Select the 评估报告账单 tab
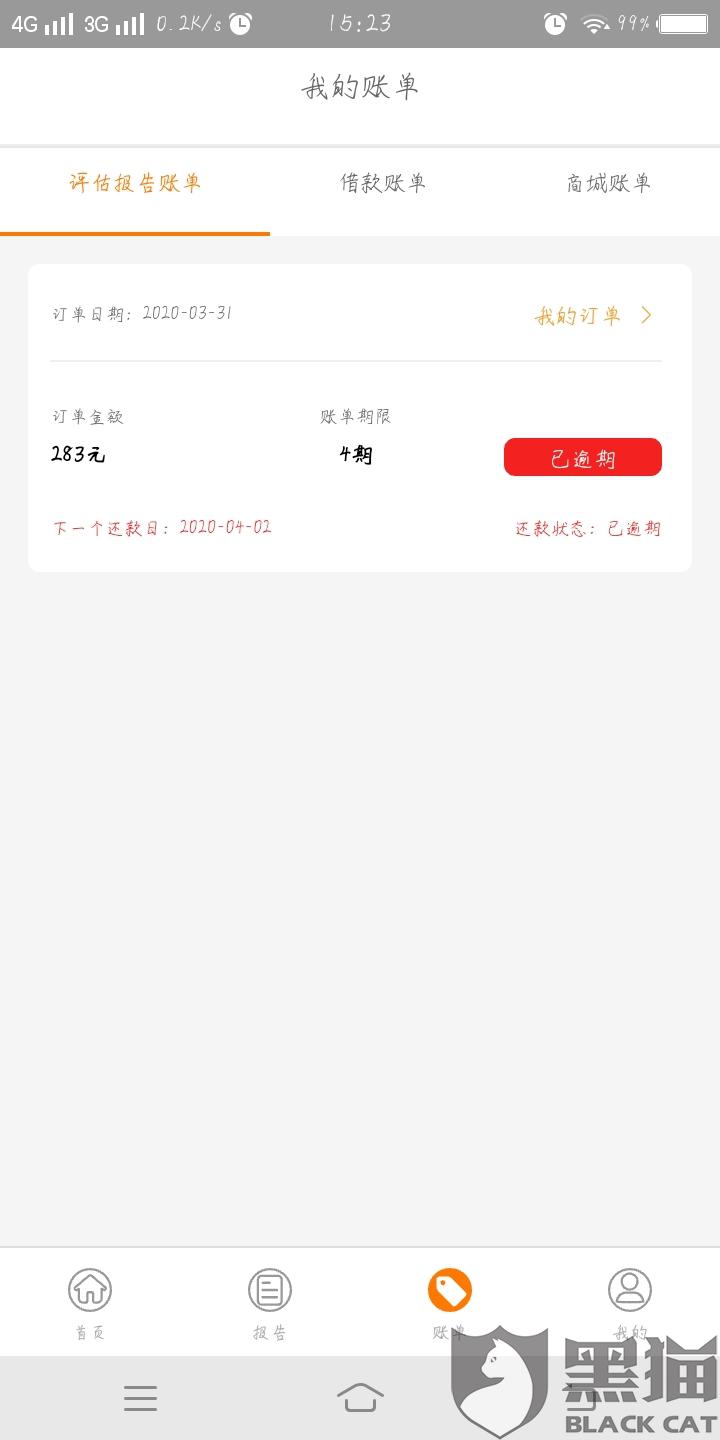Image resolution: width=720 pixels, height=1440 pixels. (x=135, y=183)
